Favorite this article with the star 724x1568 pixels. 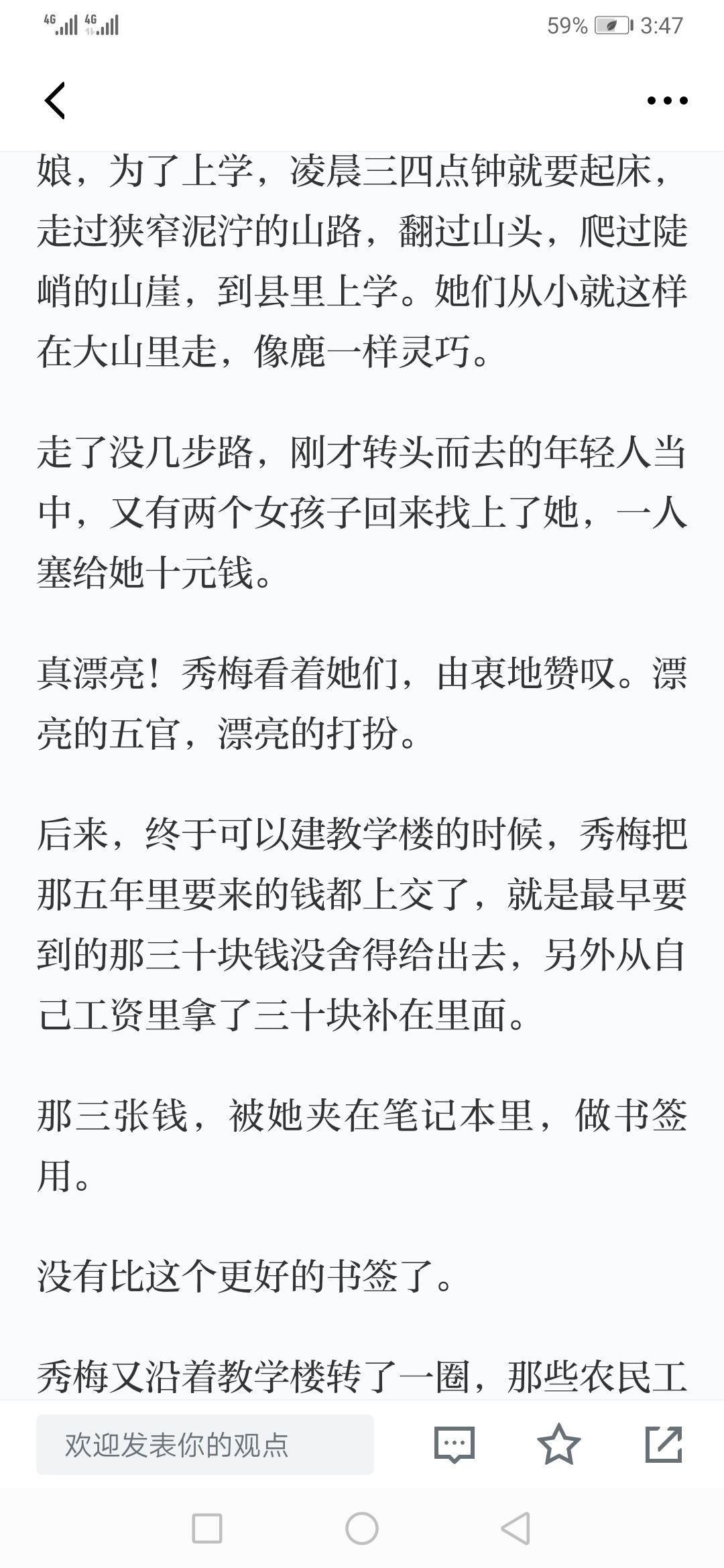pos(559,1444)
